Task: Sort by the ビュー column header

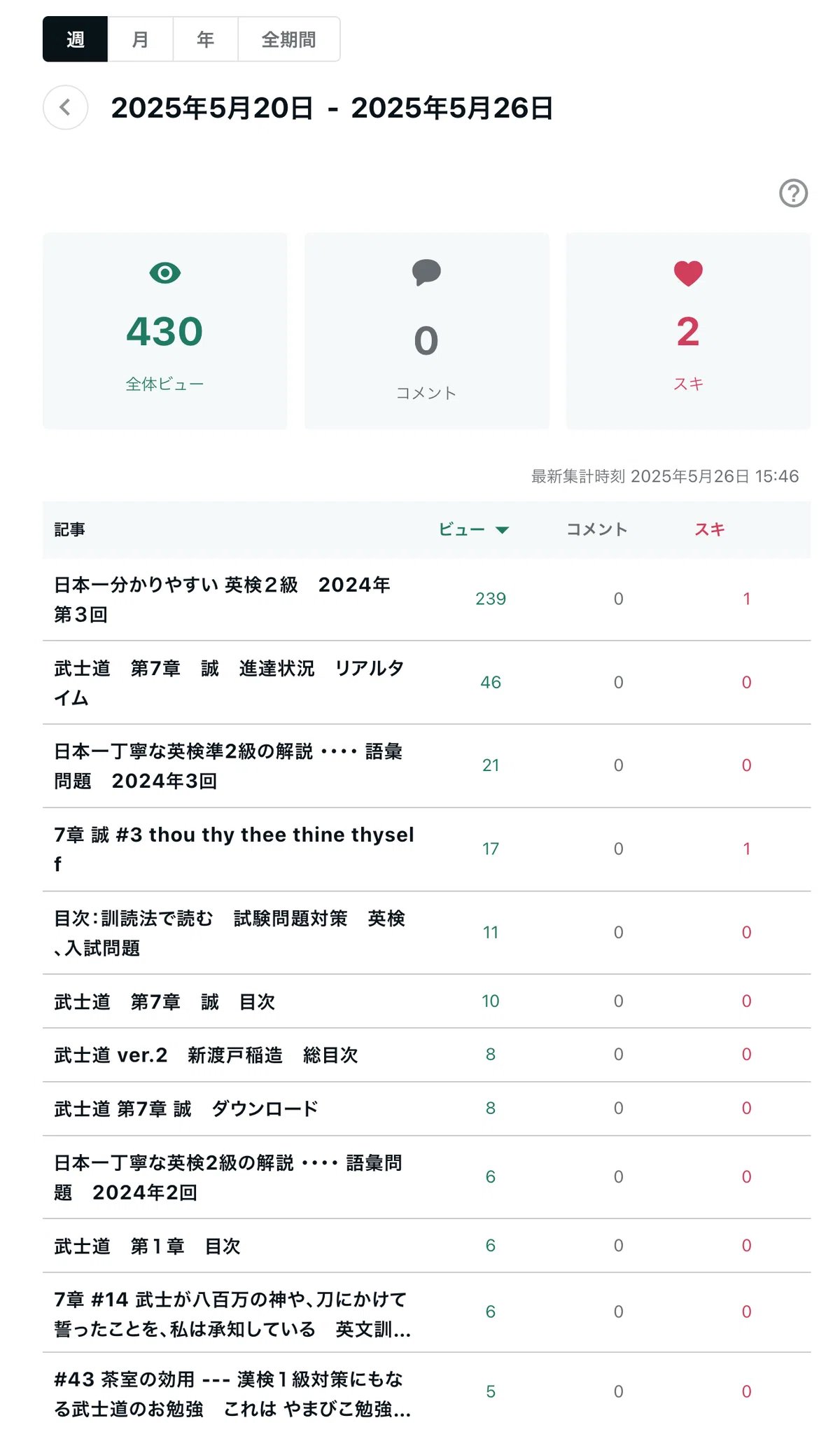Action: pos(473,529)
